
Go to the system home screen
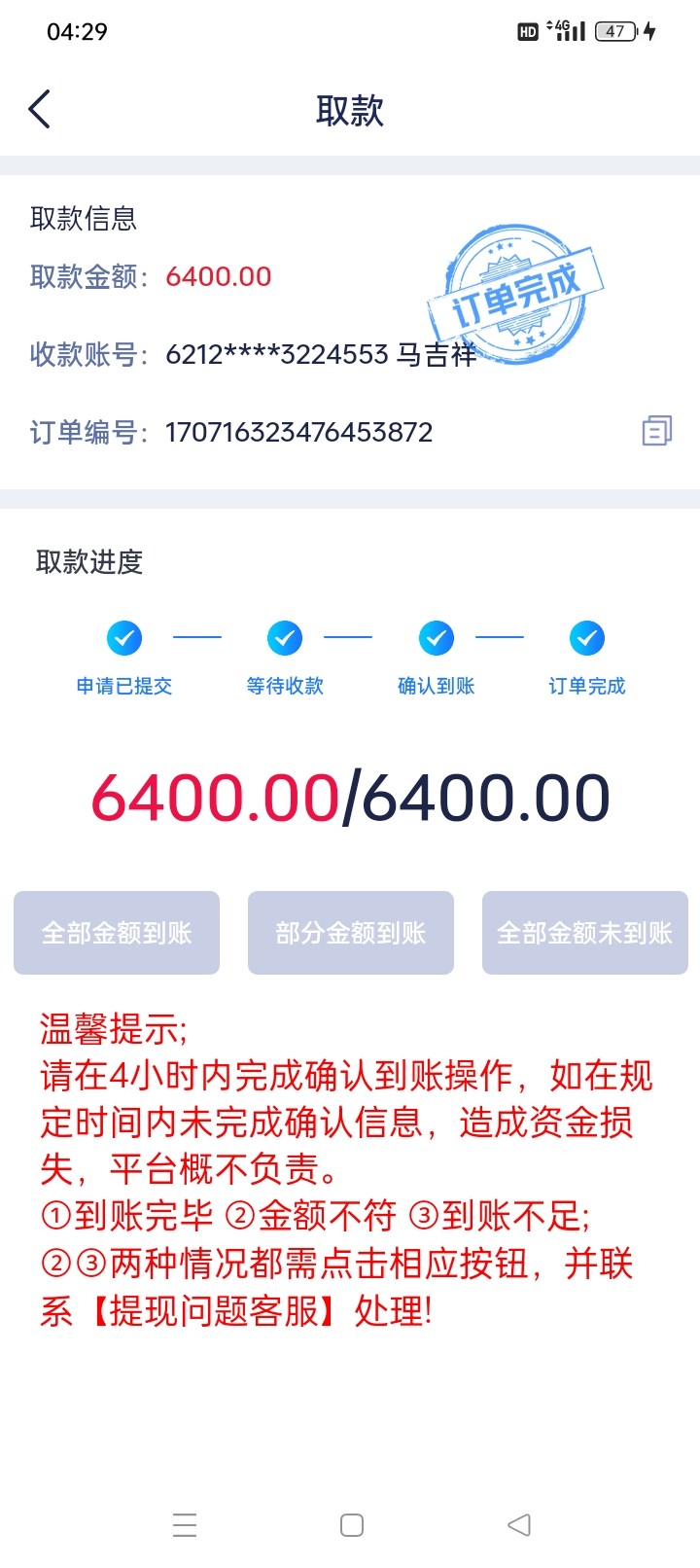[x=352, y=1524]
